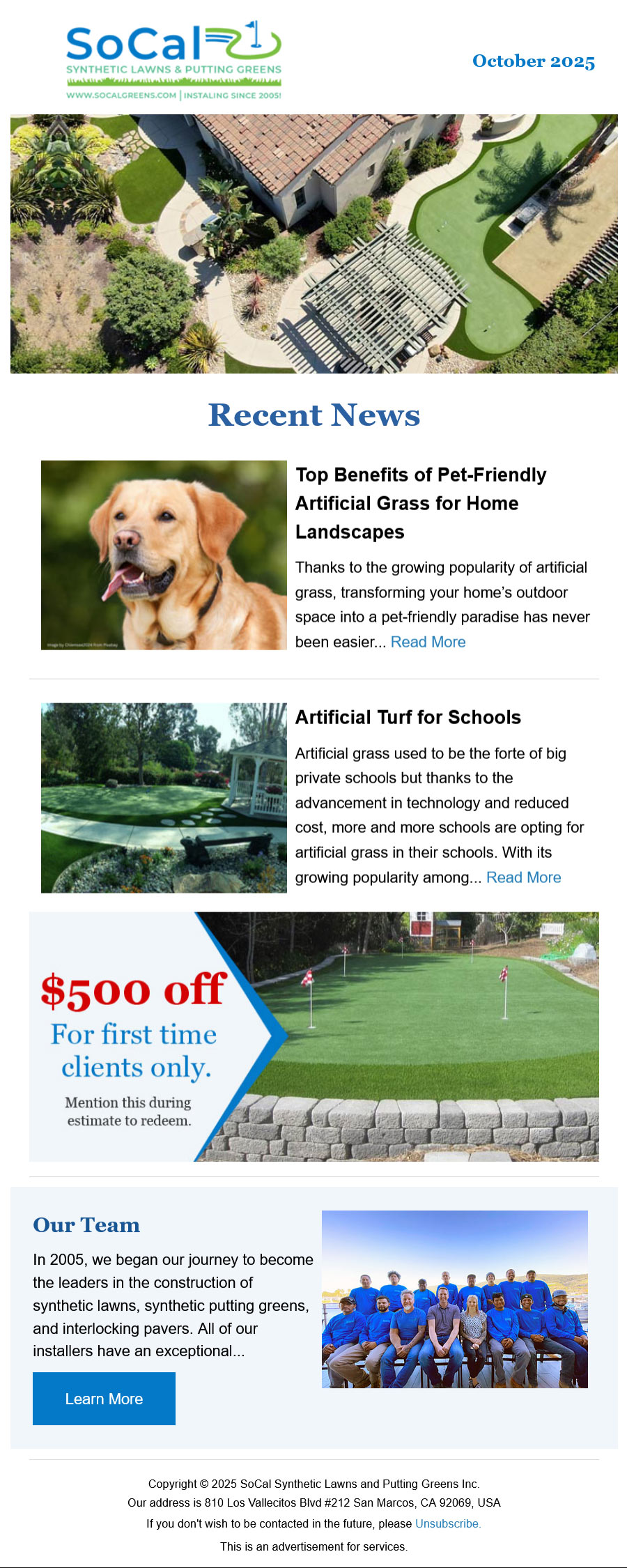Open the $500 off first-time clients banner
The height and width of the screenshot is (1568, 627).
point(313,1036)
